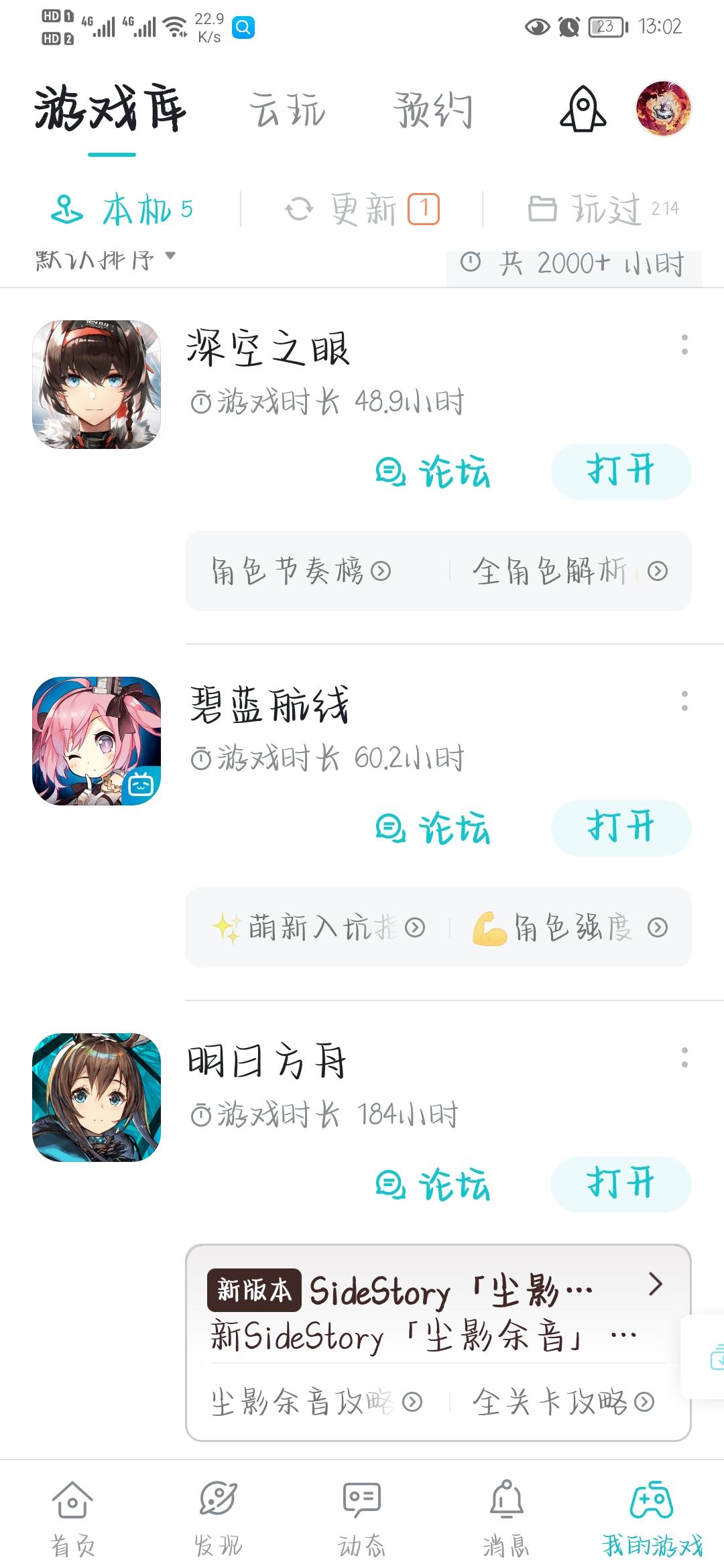
Task: Open the 论坛 forum for 深空之眼
Action: (x=433, y=472)
